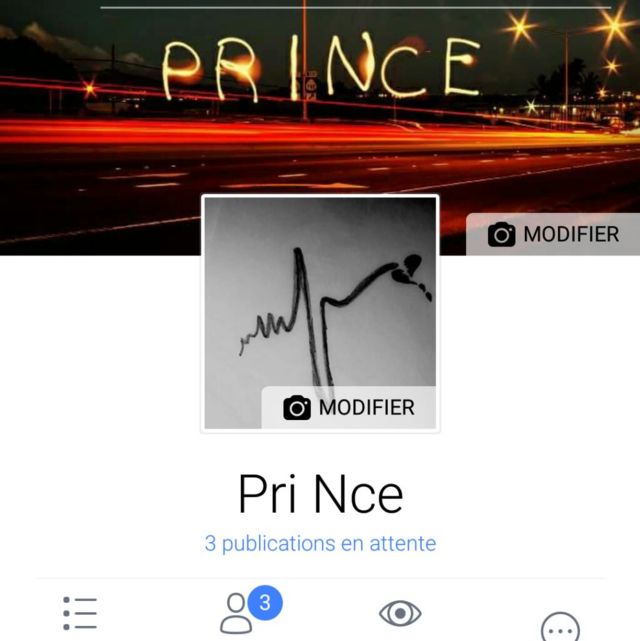Open the more options ellipsis icon
The width and height of the screenshot is (640, 641).
(560, 627)
